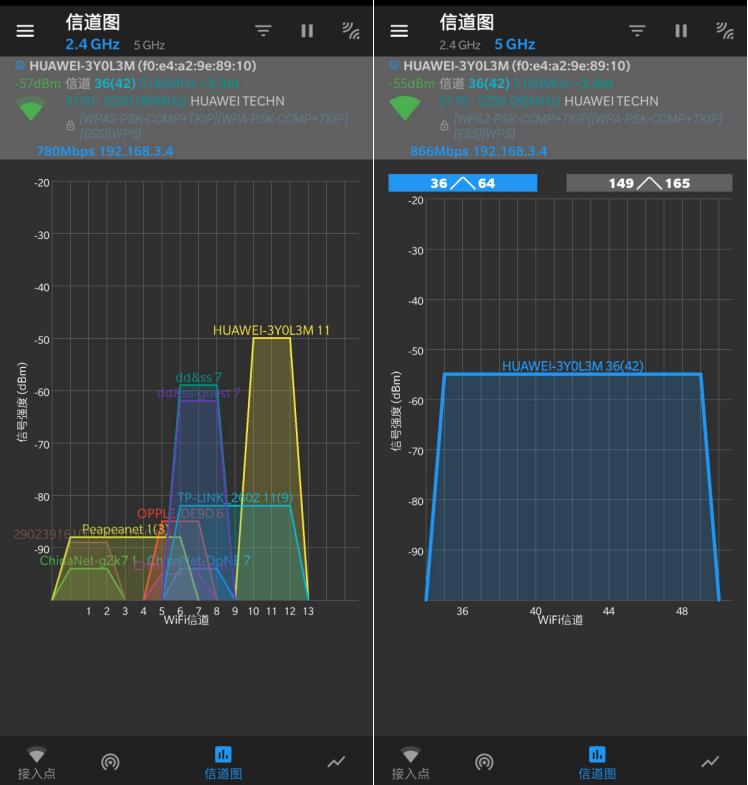
Task: Open the drawer menu on the 2.4 GHz screen
Action: pyautogui.click(x=25, y=31)
